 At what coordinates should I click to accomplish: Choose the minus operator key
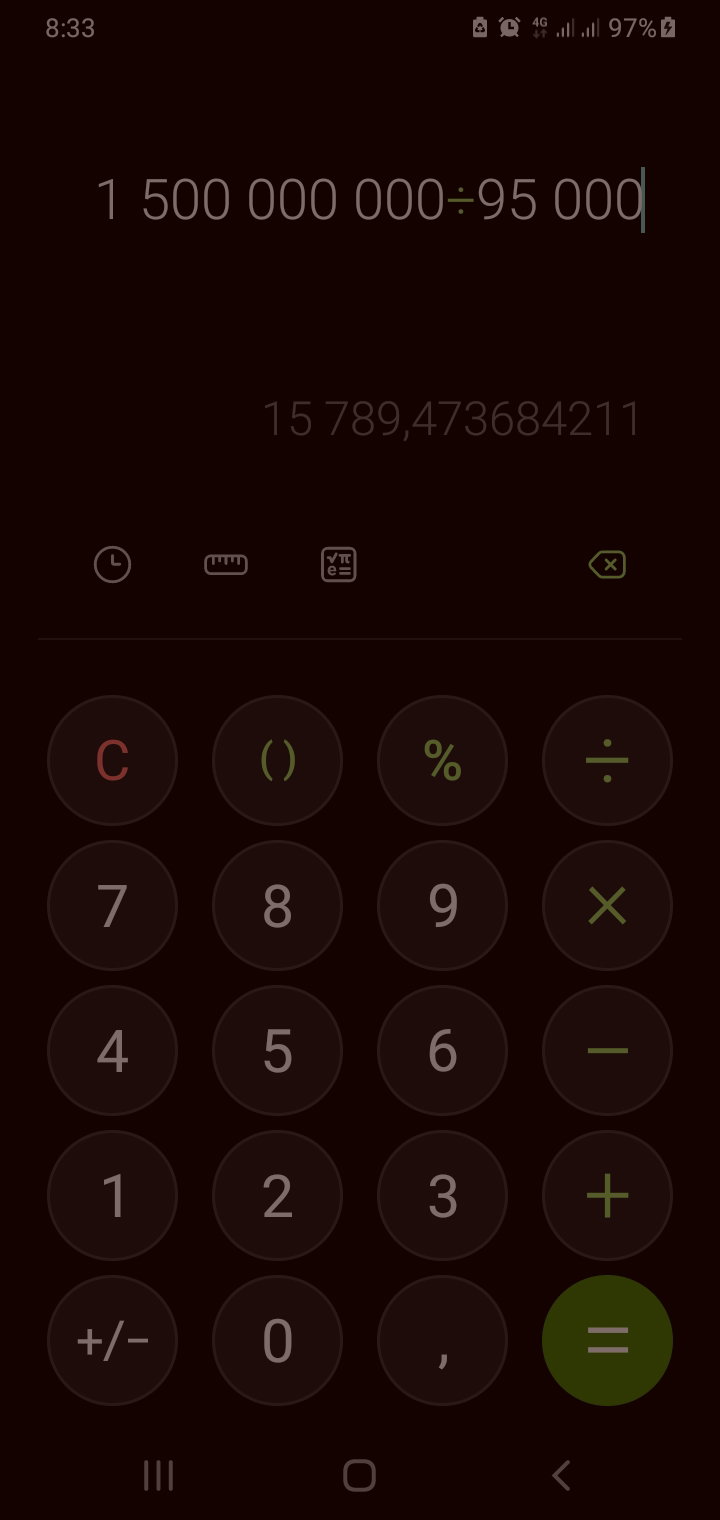pyautogui.click(x=607, y=1050)
